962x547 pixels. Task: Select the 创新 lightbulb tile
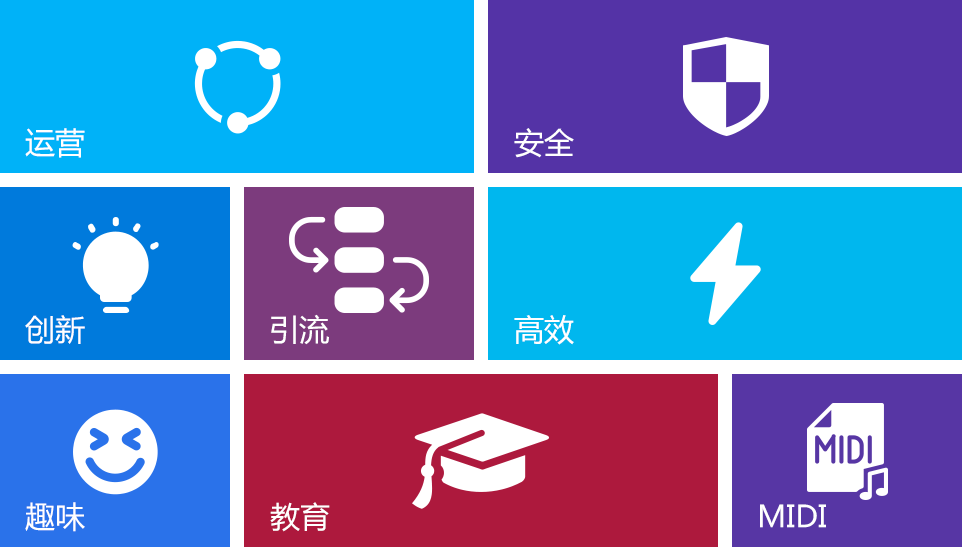(115, 272)
